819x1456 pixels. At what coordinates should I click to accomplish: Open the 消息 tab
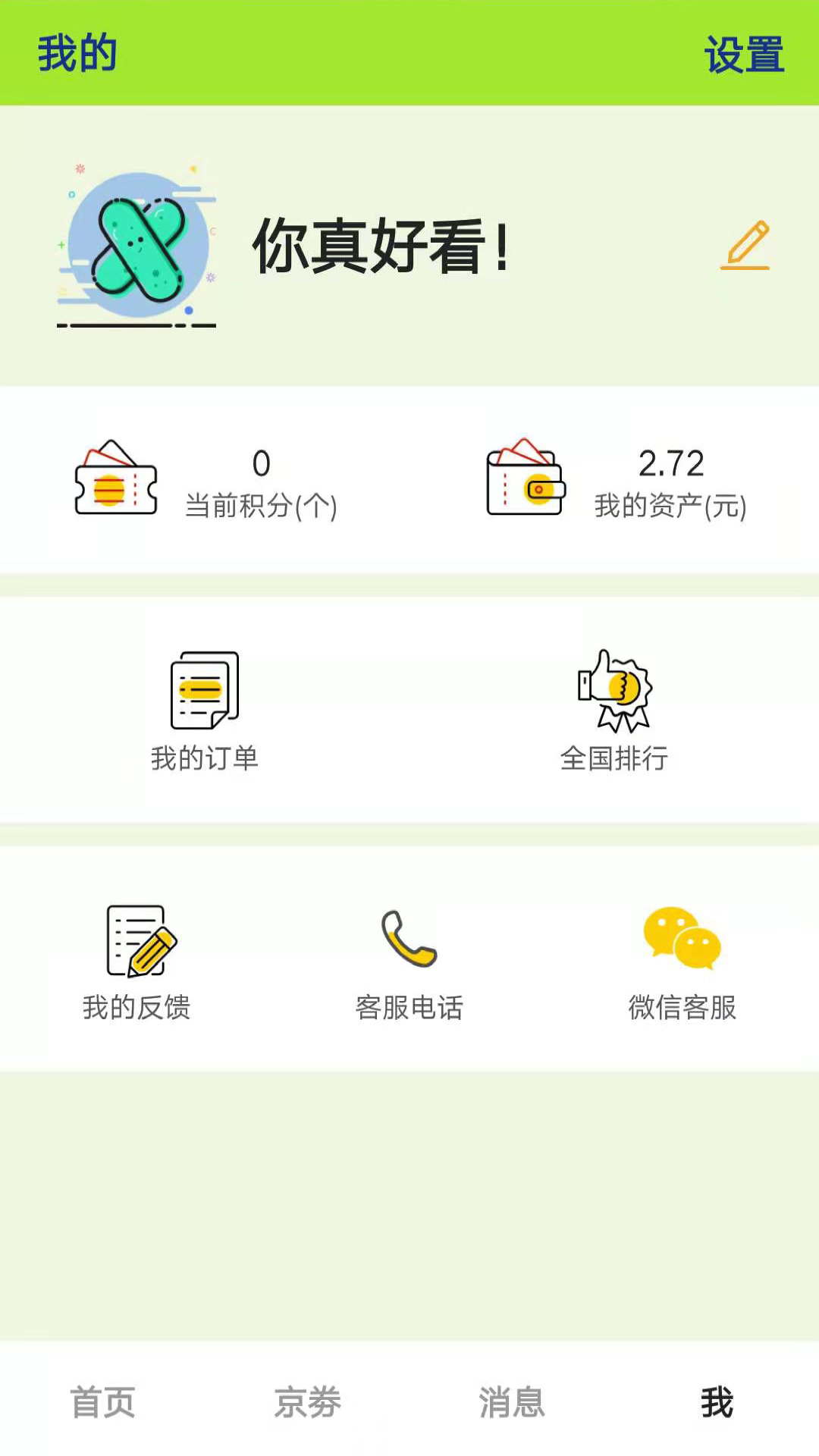(512, 1403)
